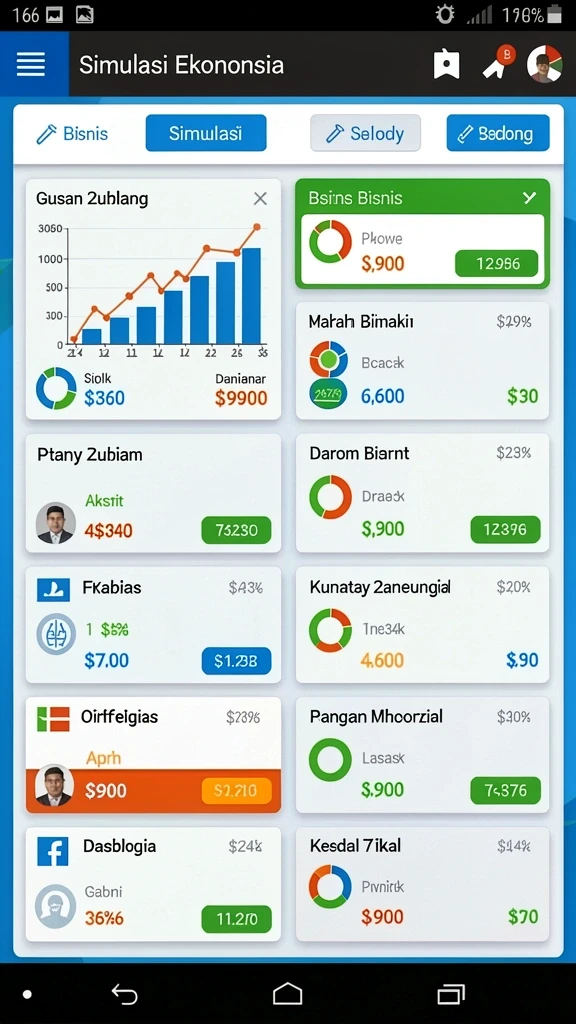Tap the 12986 button in Bsins Bisnis
The height and width of the screenshot is (1024, 576).
point(496,264)
